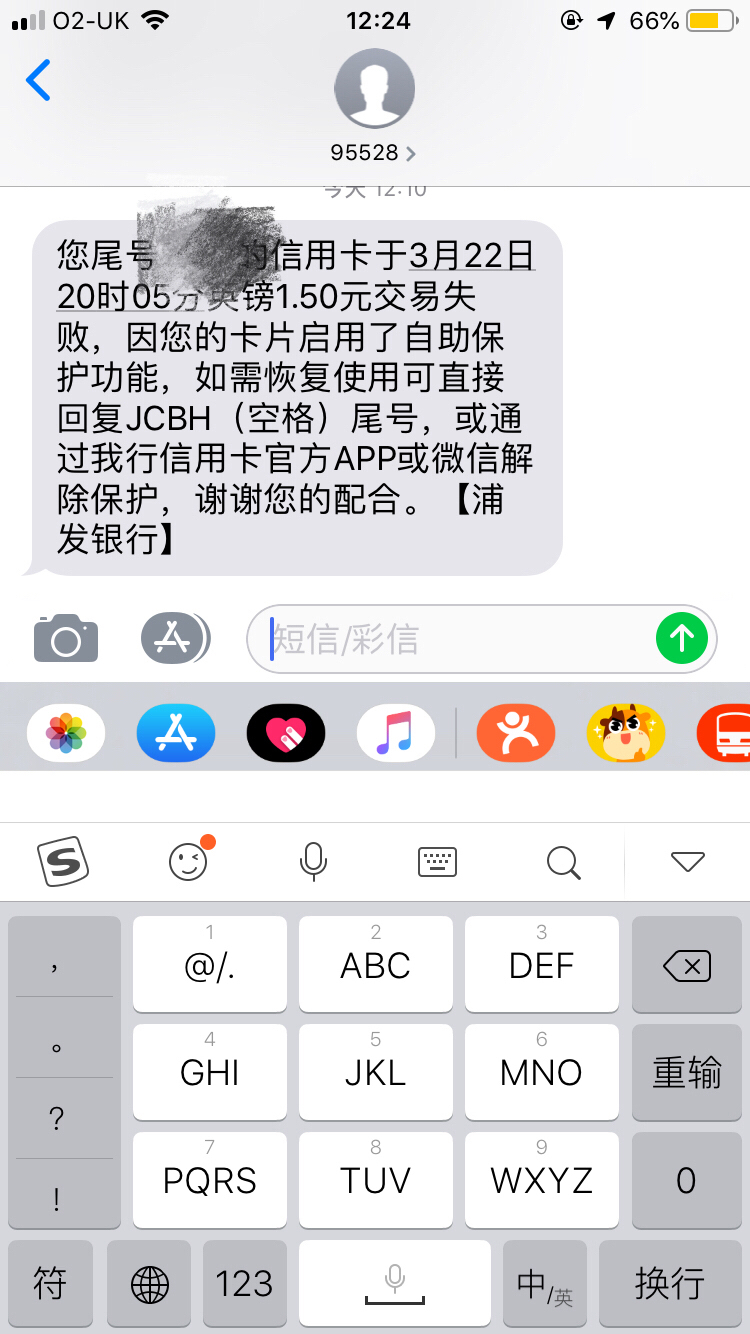750x1334 pixels.
Task: Open the App Store iMessage app
Action: 176,734
